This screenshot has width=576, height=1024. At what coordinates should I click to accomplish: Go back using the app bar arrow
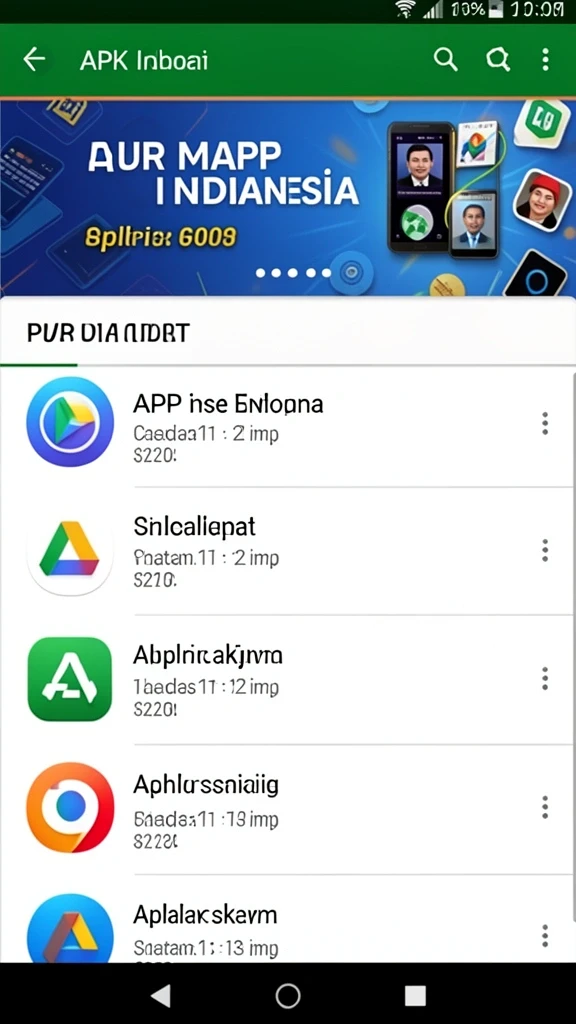coord(35,60)
